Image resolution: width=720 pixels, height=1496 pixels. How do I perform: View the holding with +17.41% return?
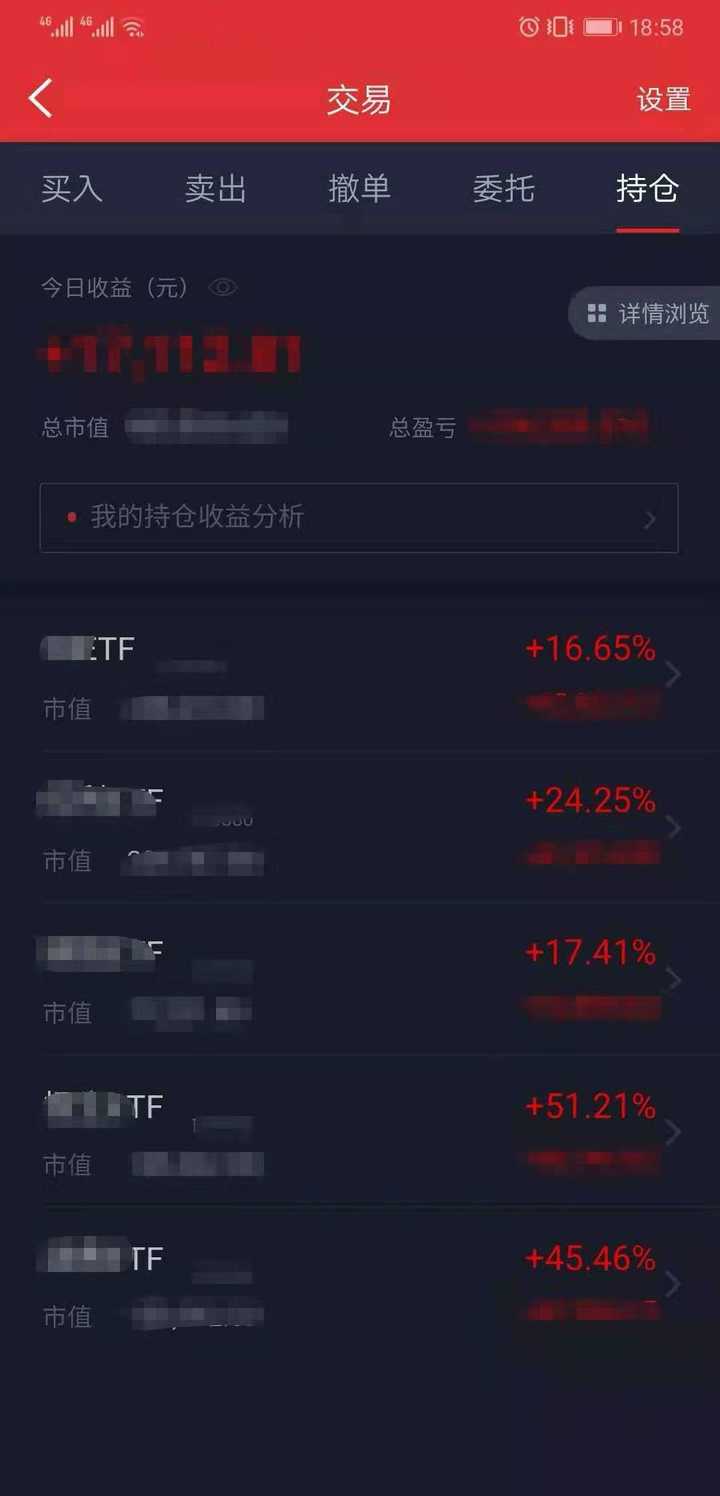pos(360,980)
